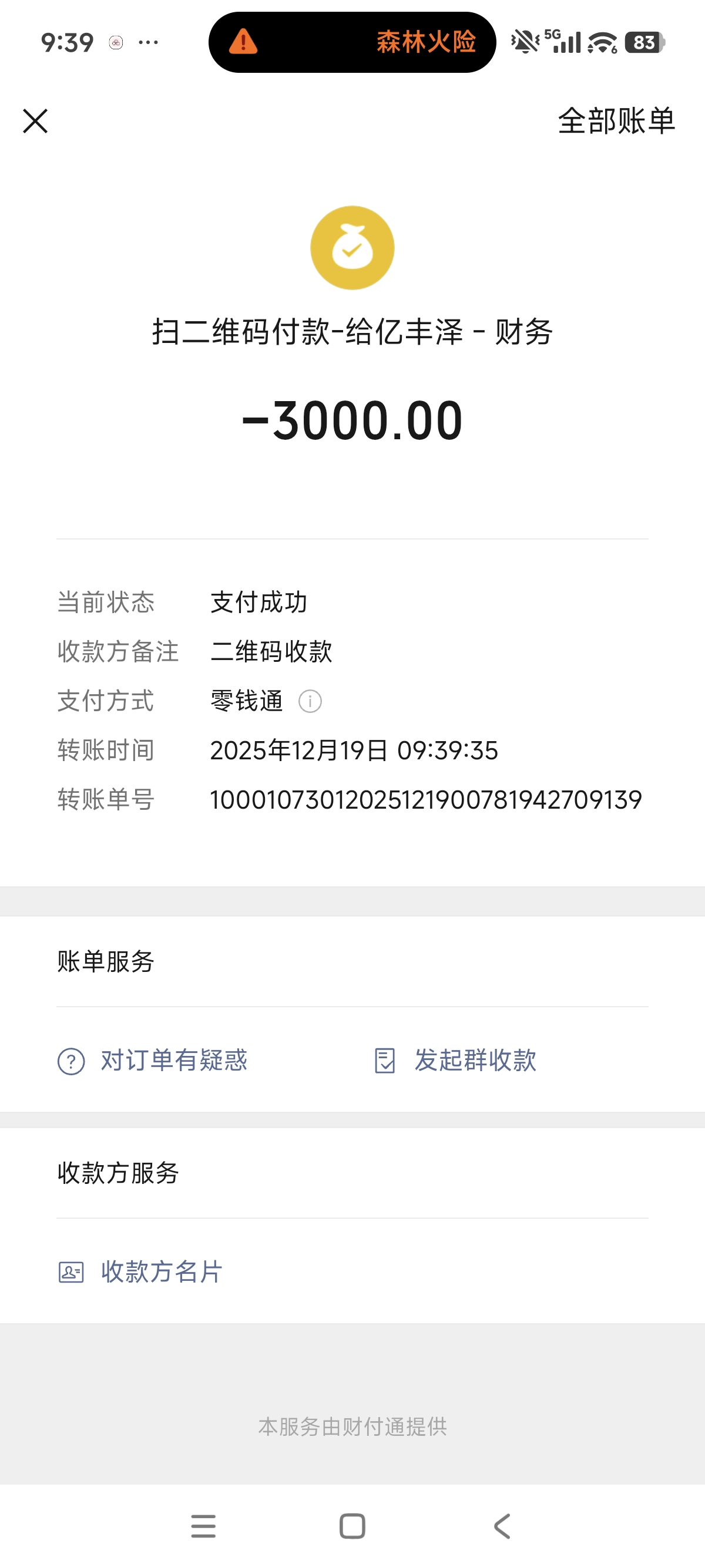The height and width of the screenshot is (1568, 705).
Task: View 收款方名片 payee card
Action: tap(140, 1271)
